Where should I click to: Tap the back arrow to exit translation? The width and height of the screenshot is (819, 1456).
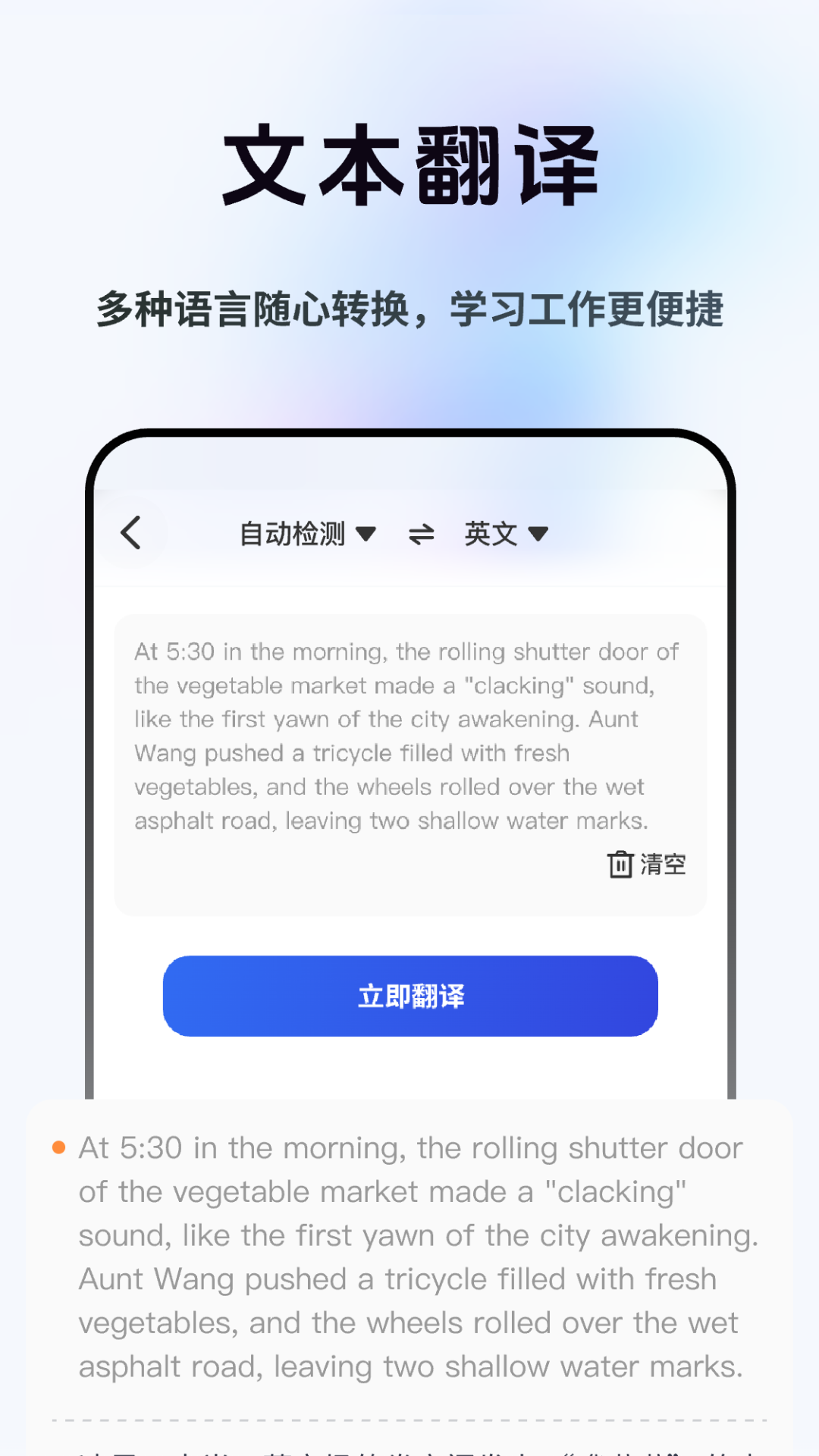point(130,533)
